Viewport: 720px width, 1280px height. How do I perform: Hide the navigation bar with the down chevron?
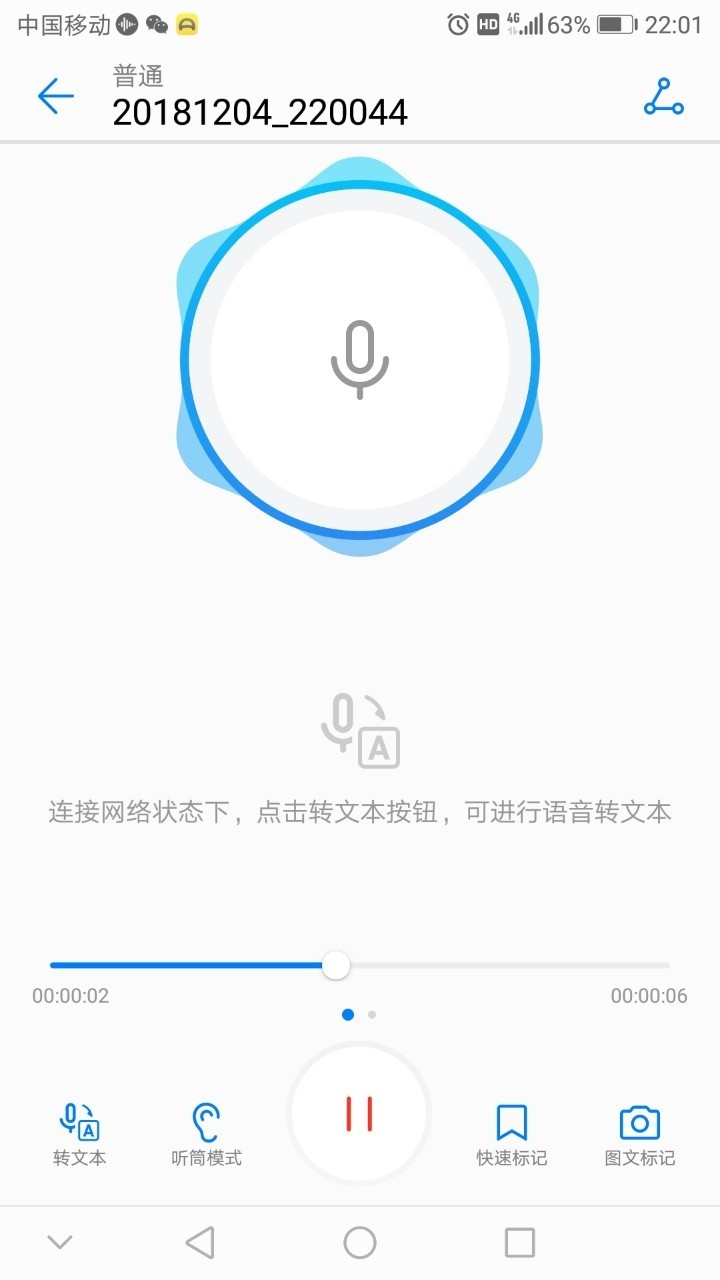[60, 1243]
